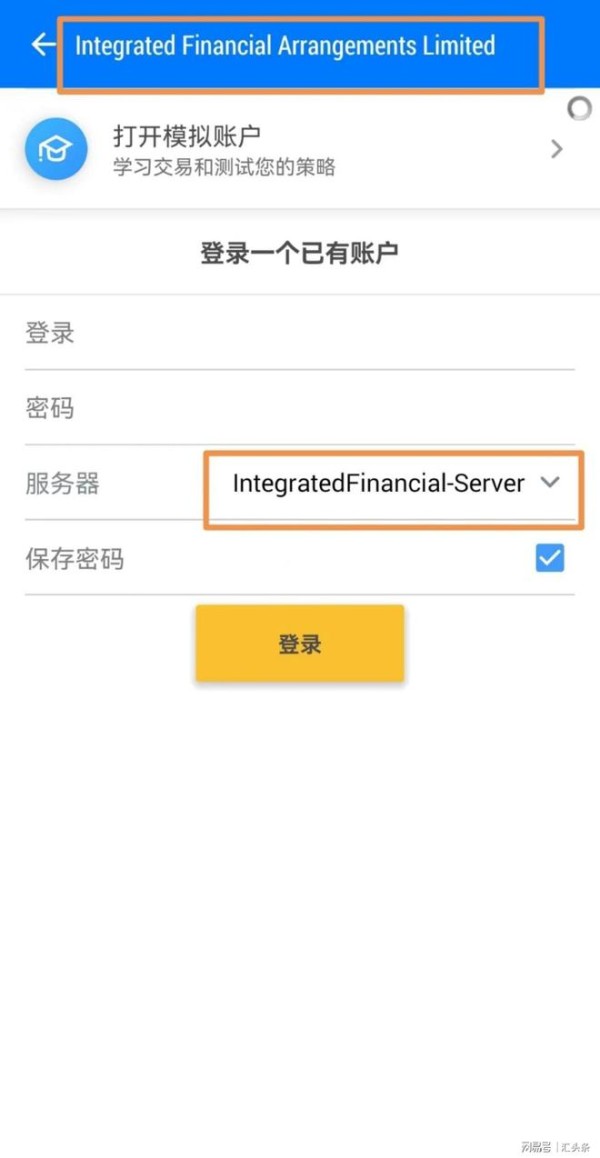This screenshot has height=1158, width=600.
Task: Tap the yellow 登录 button
Action: coord(300,643)
